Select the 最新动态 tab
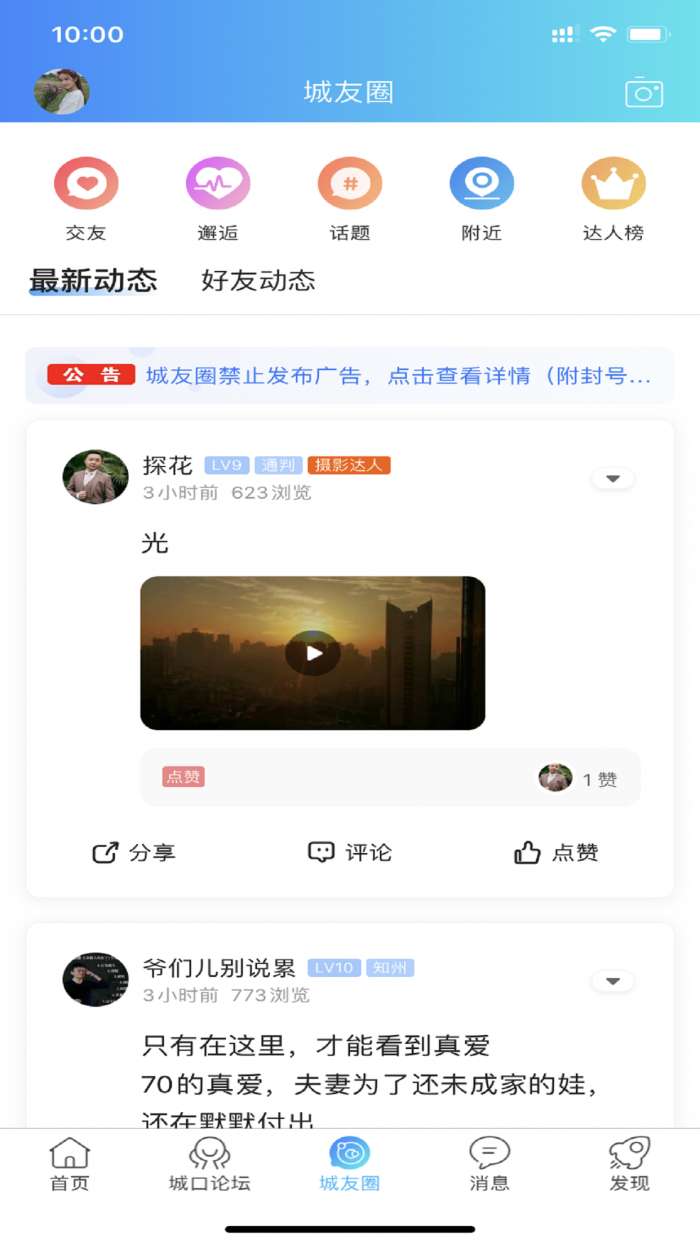 pyautogui.click(x=93, y=280)
